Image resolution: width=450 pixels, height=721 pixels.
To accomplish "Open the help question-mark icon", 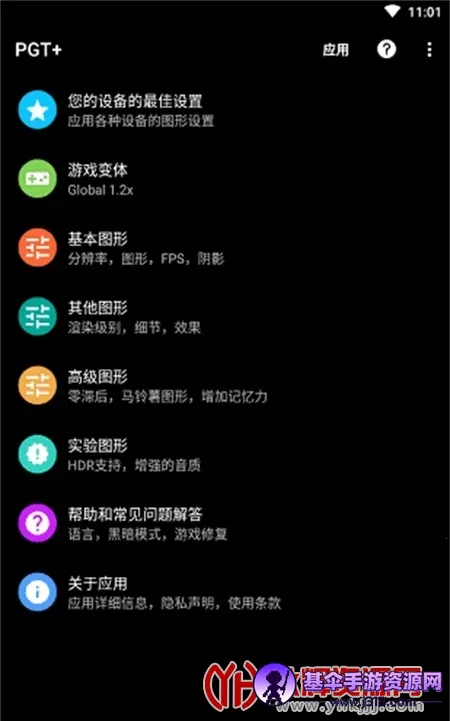I will coord(387,49).
